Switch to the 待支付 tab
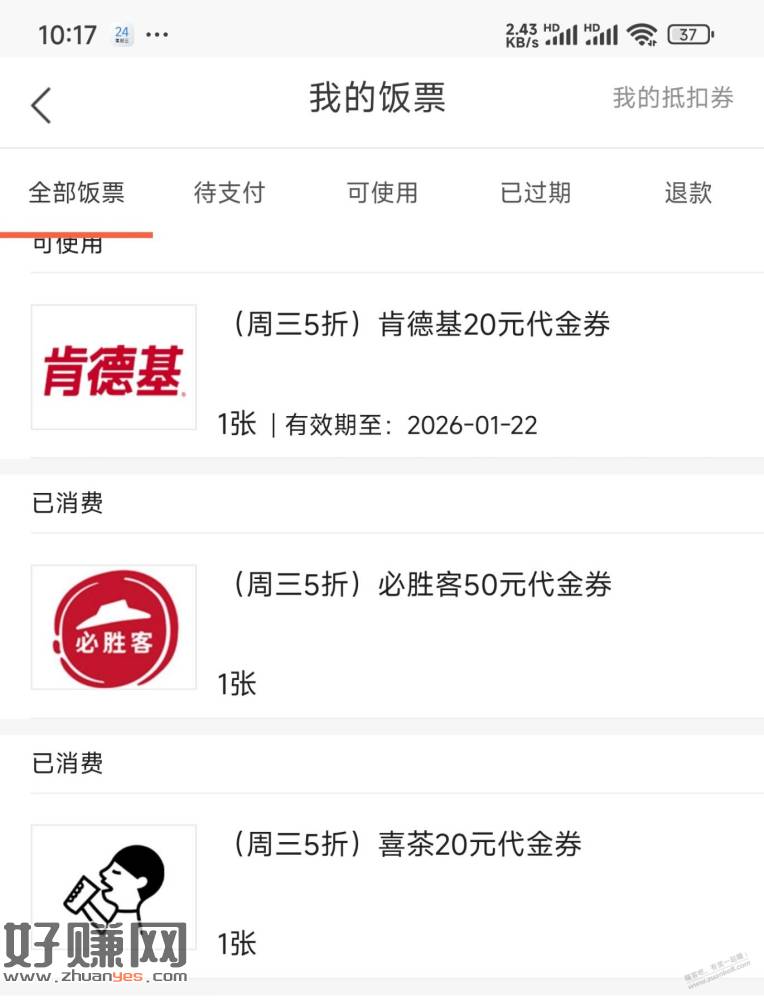764x1000 pixels. (x=228, y=193)
